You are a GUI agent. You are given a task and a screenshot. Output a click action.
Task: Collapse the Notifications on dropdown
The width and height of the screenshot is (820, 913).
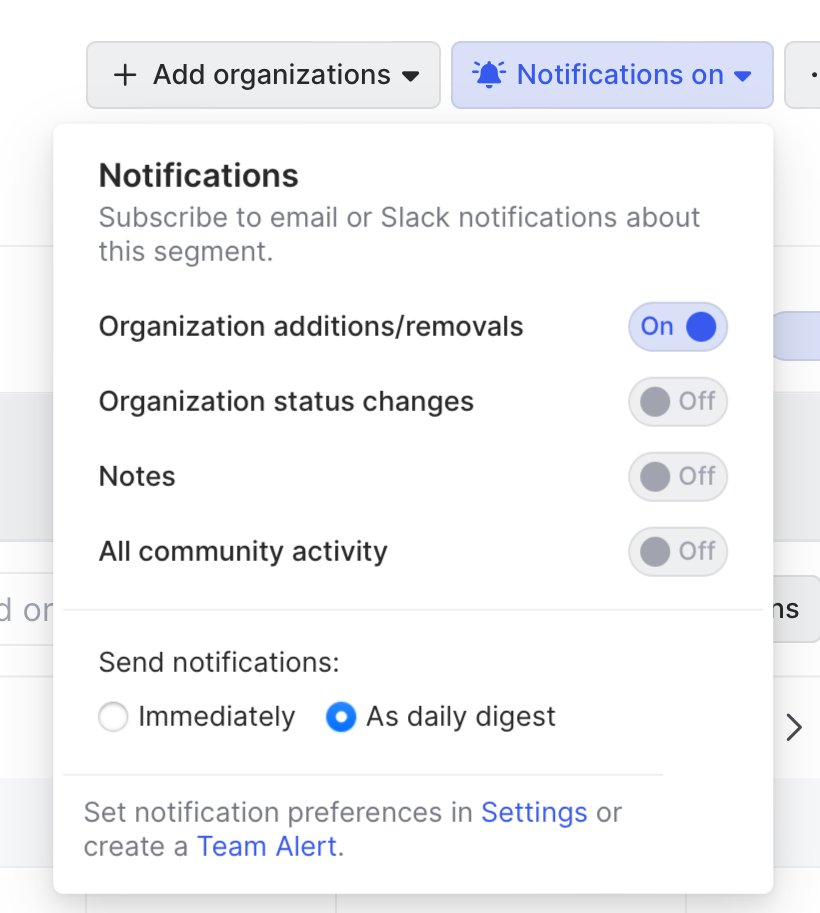point(612,75)
